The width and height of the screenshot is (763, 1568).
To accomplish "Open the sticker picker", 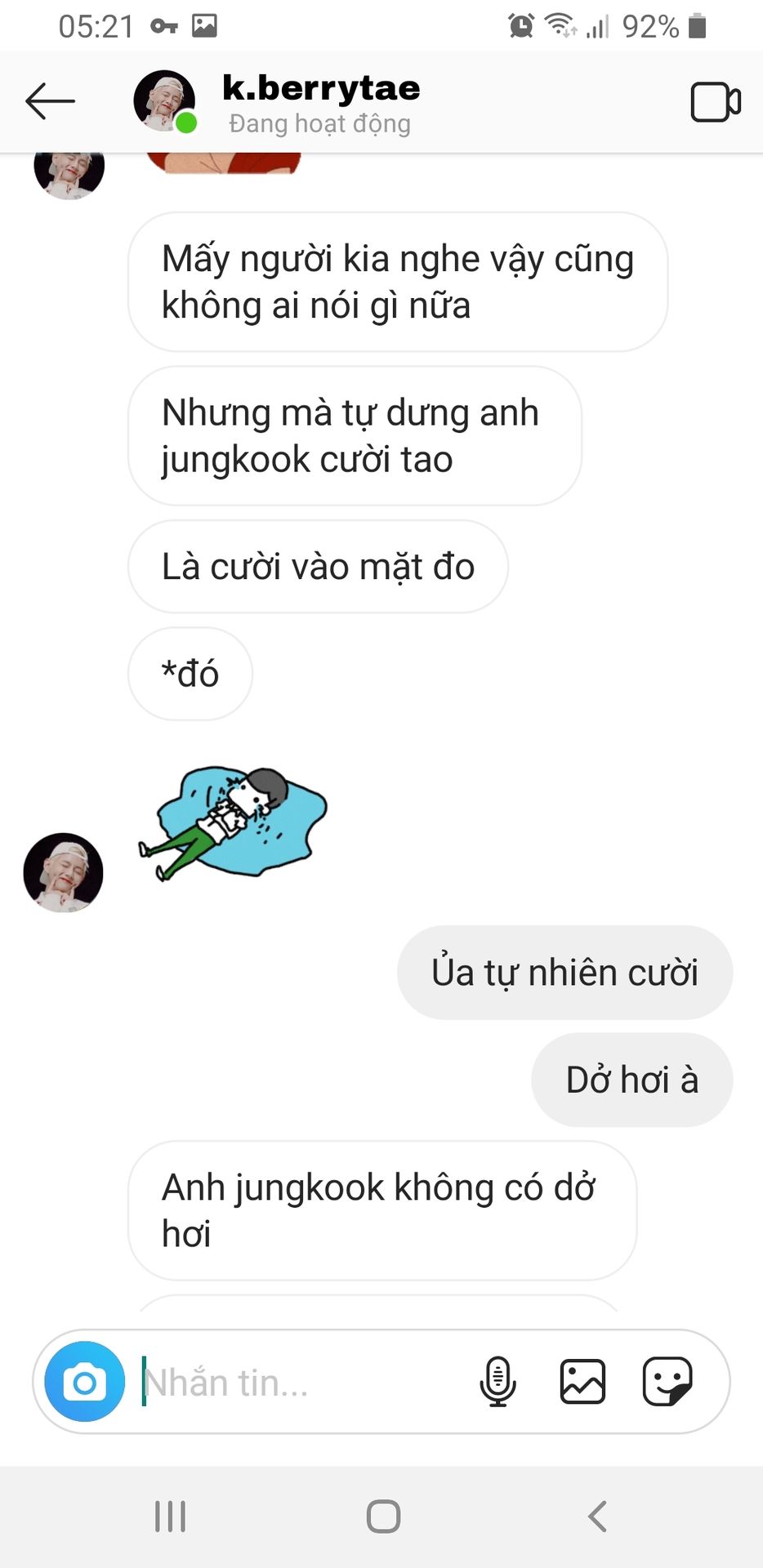I will click(667, 1381).
